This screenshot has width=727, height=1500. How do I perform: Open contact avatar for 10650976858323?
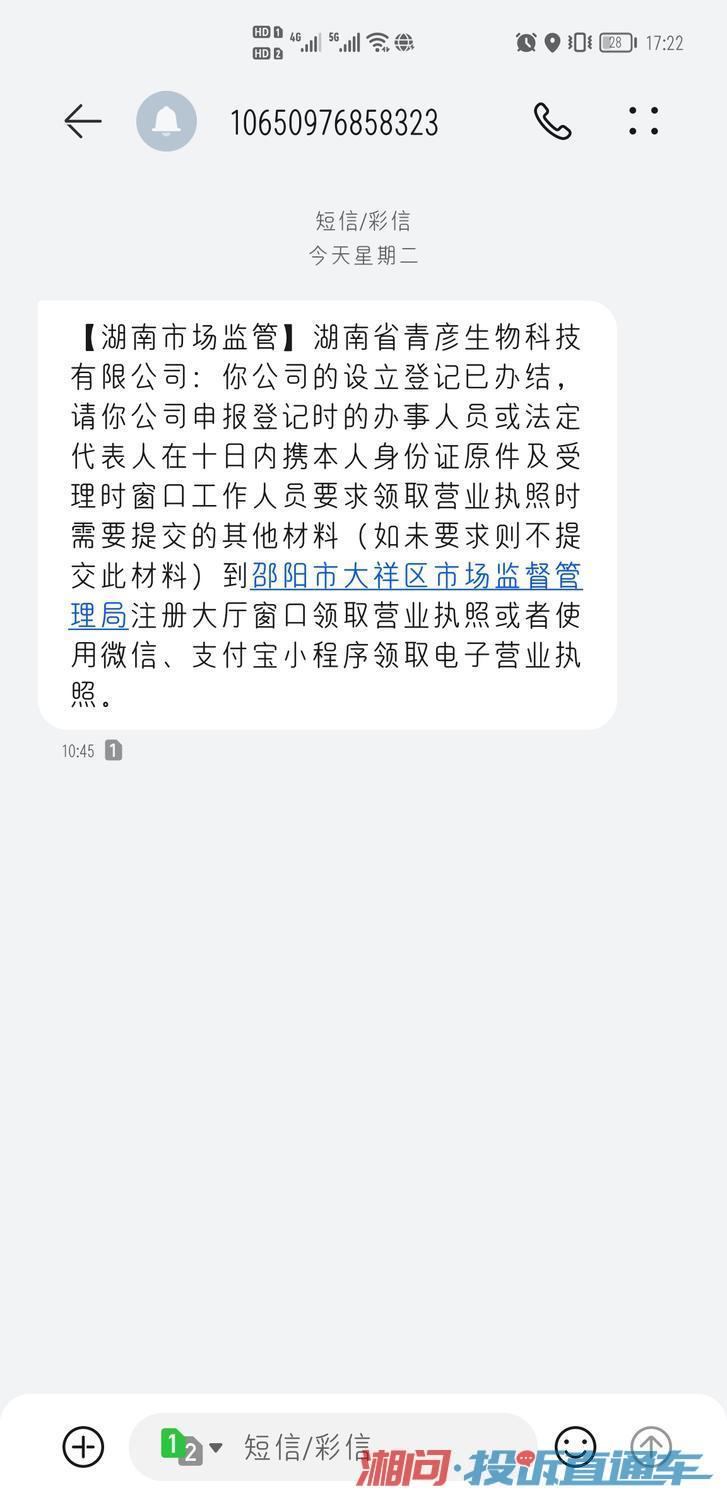tap(166, 121)
